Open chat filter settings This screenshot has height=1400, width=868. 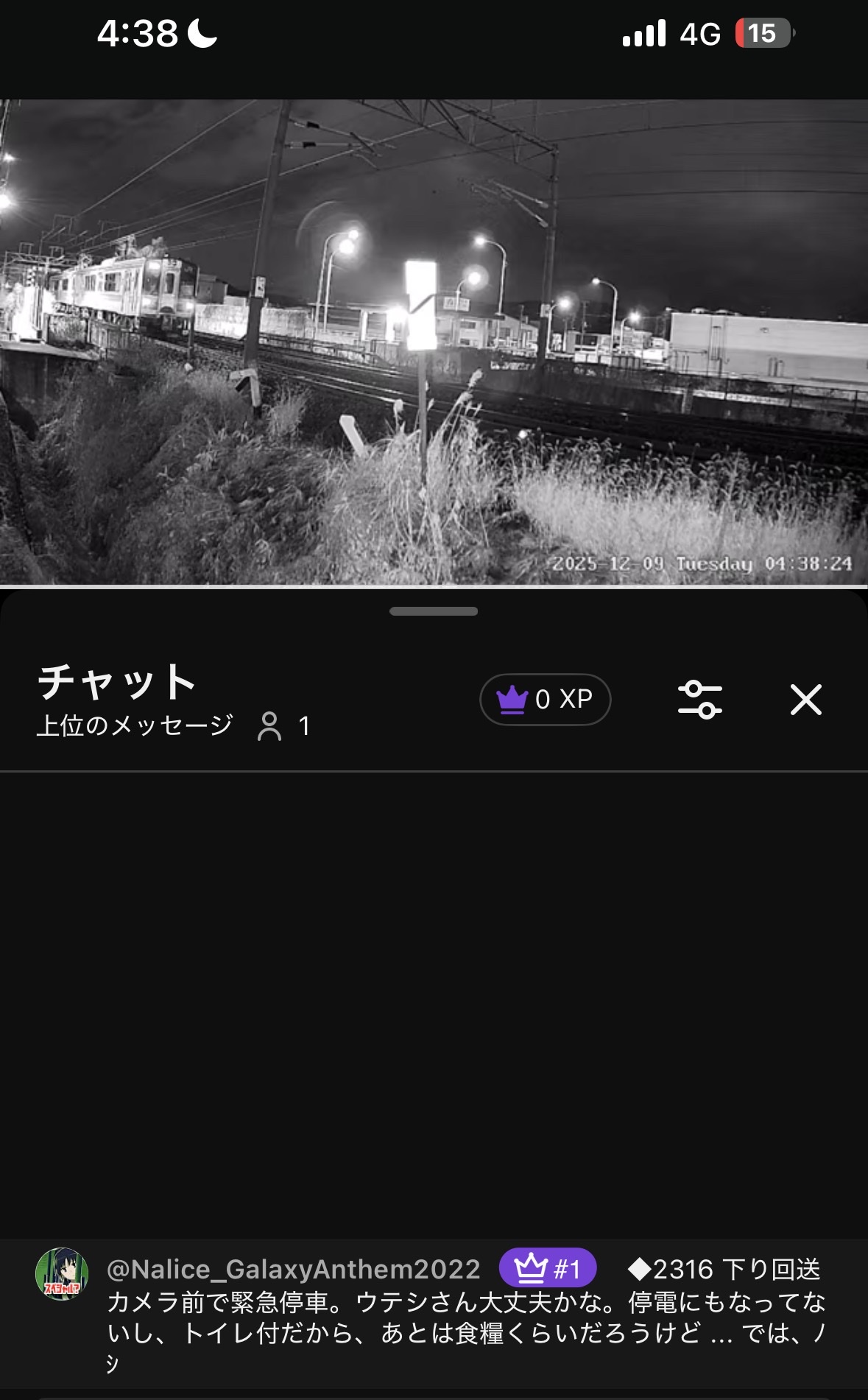[x=699, y=700]
